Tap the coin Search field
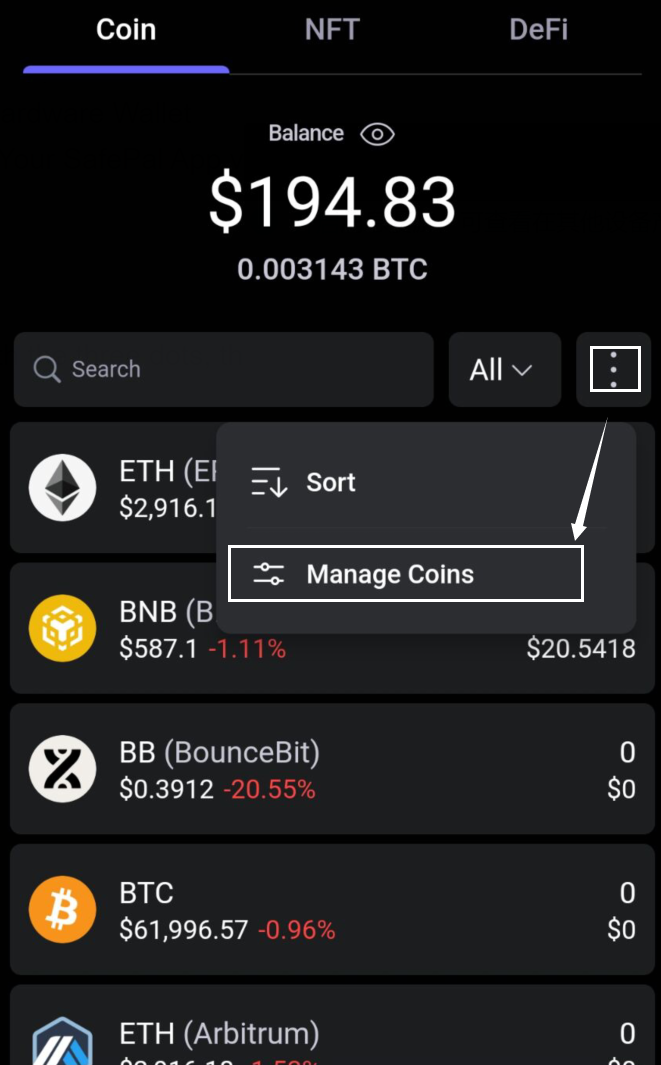Image resolution: width=661 pixels, height=1065 pixels. coord(224,370)
